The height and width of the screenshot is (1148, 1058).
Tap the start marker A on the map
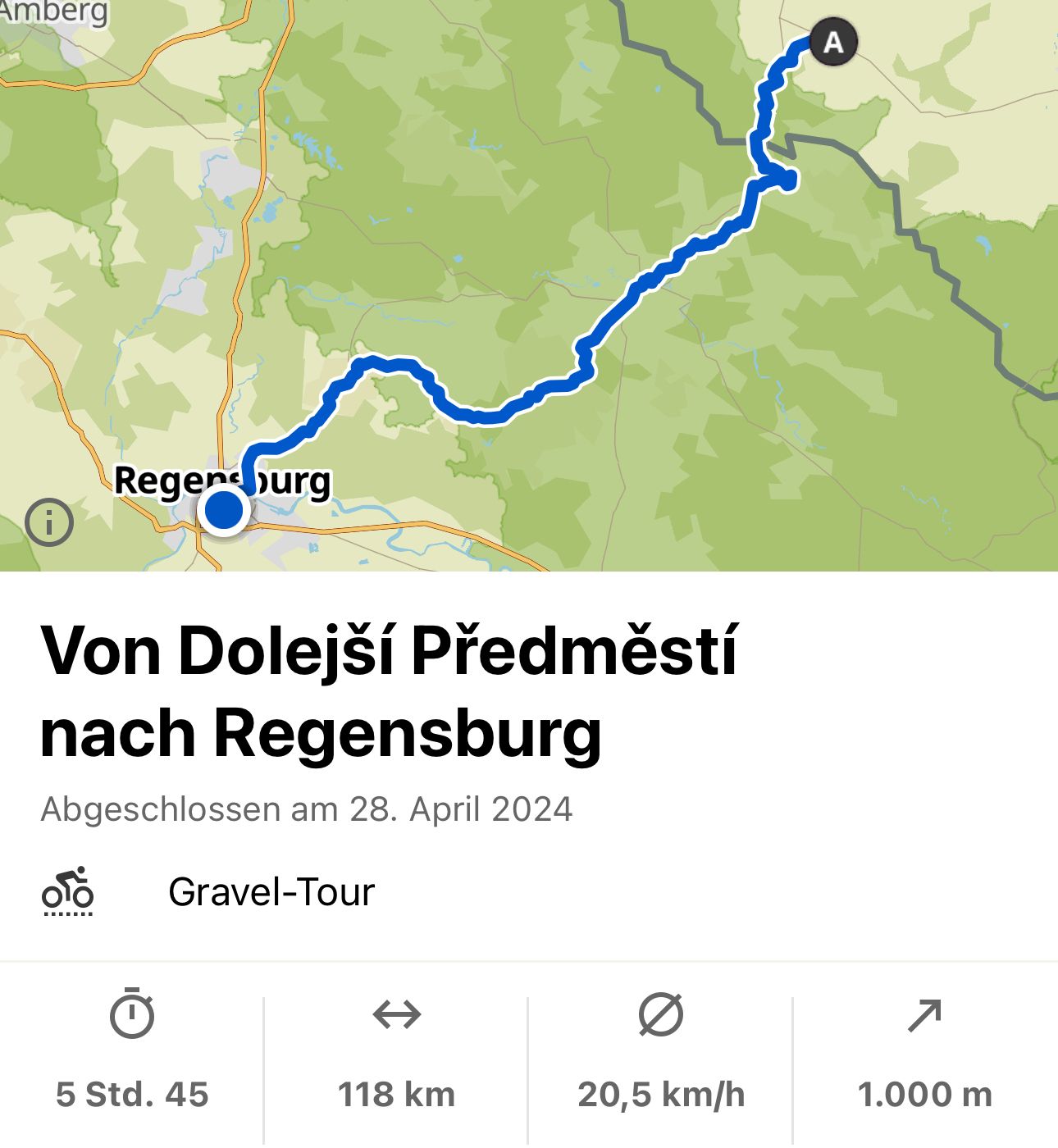(x=833, y=42)
